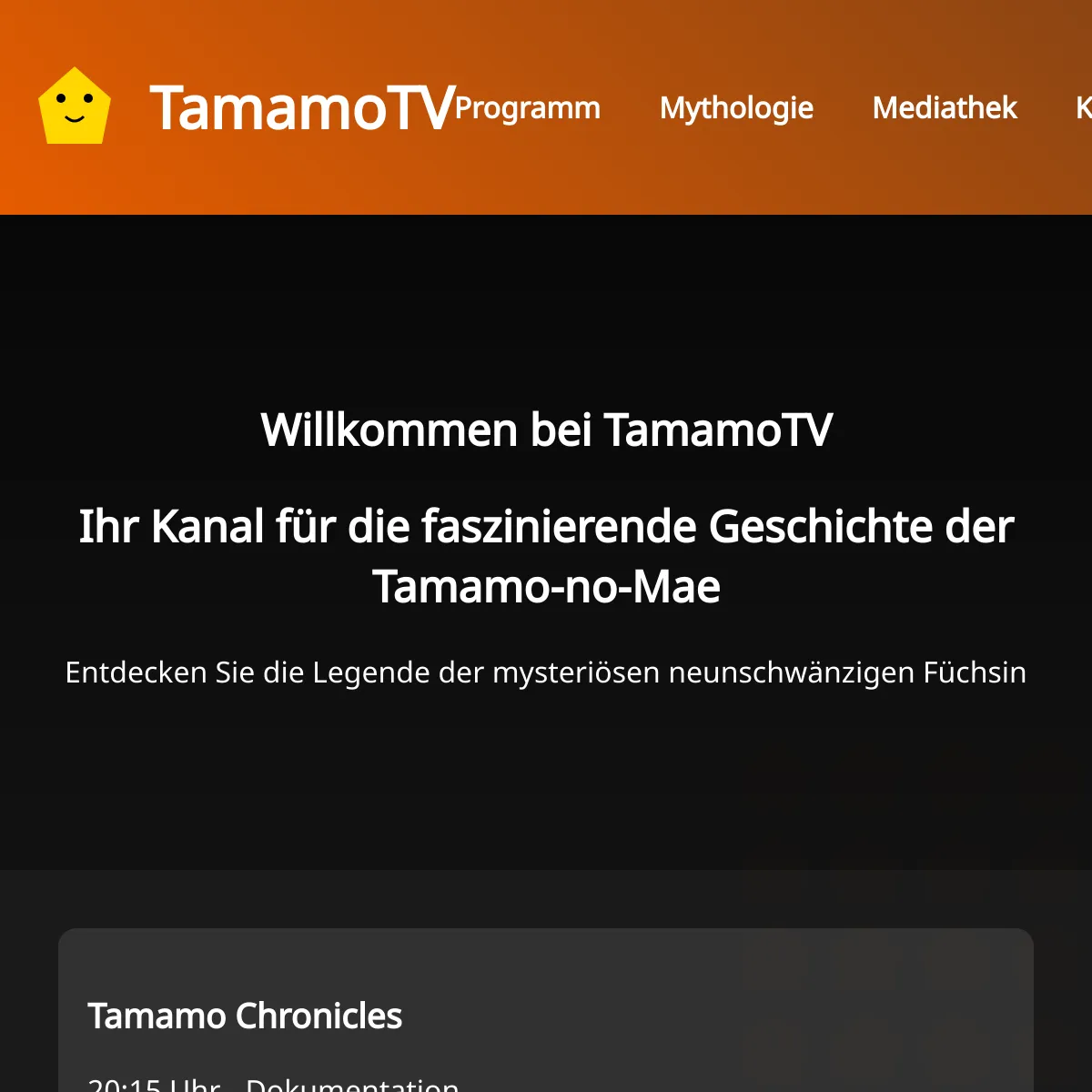Go to the Mythologie section
Viewport: 1092px width, 1092px height.
pyautogui.click(x=736, y=107)
